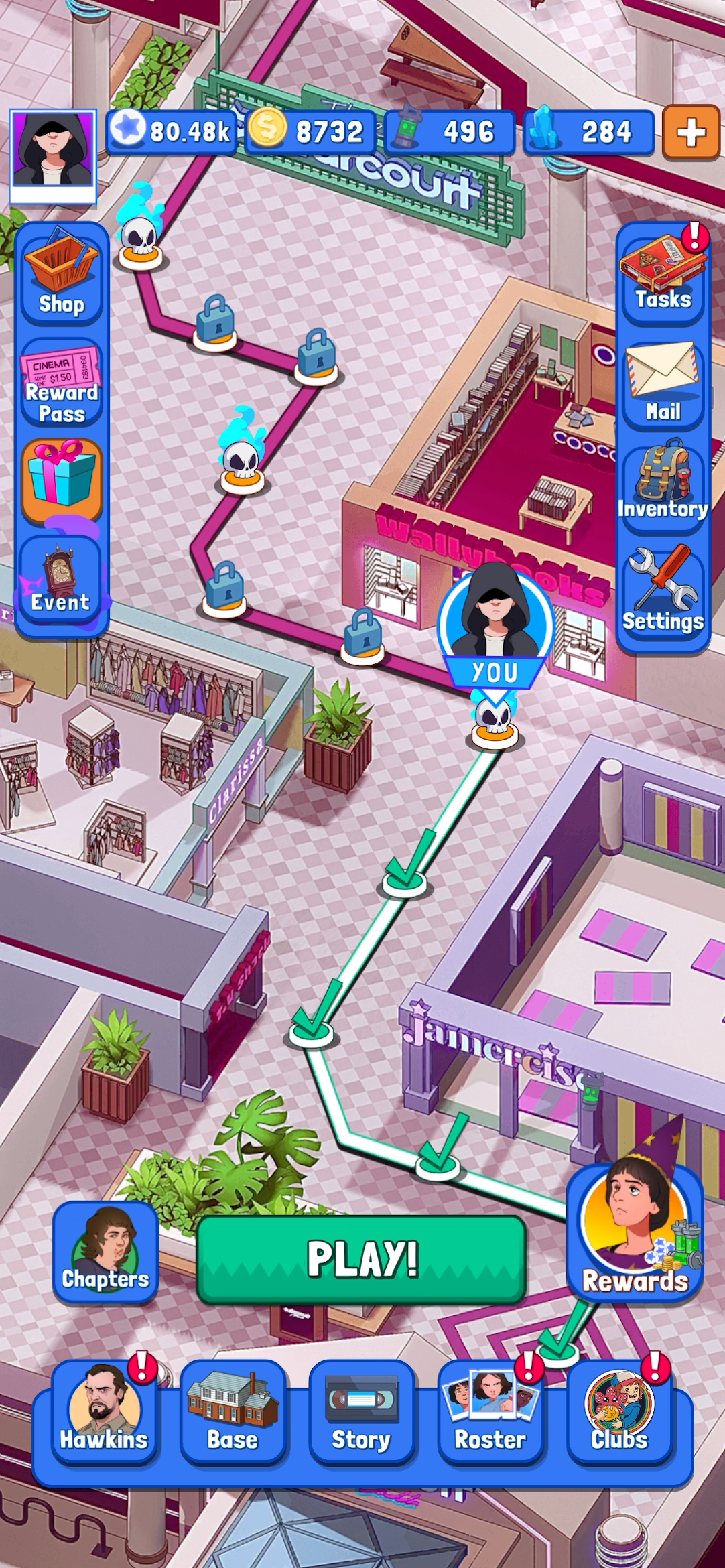Open the Inventory backpack
This screenshot has height=1568, width=725.
[663, 482]
